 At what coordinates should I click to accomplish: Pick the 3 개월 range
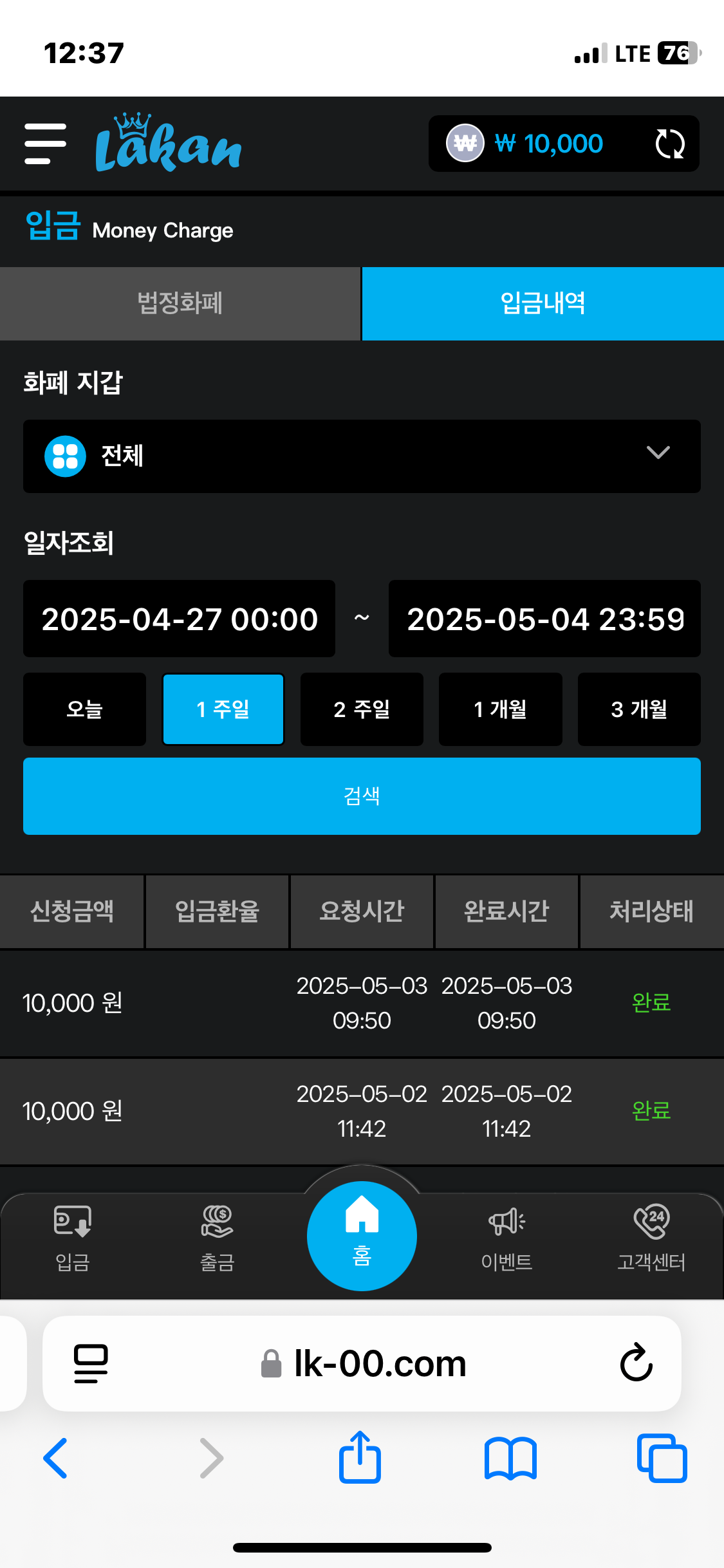coord(639,709)
